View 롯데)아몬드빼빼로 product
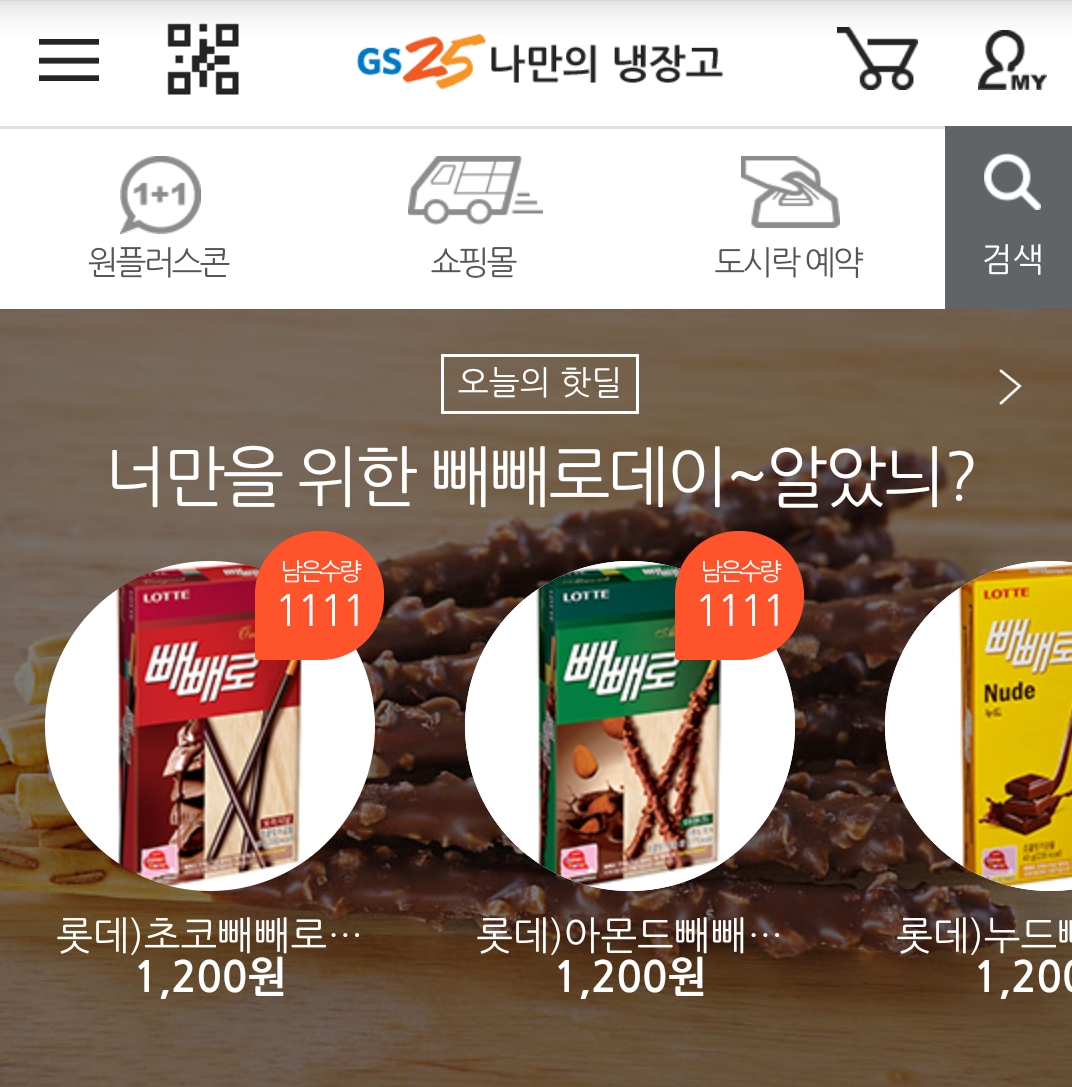Screen dimensions: 1072x1087 click(630, 726)
